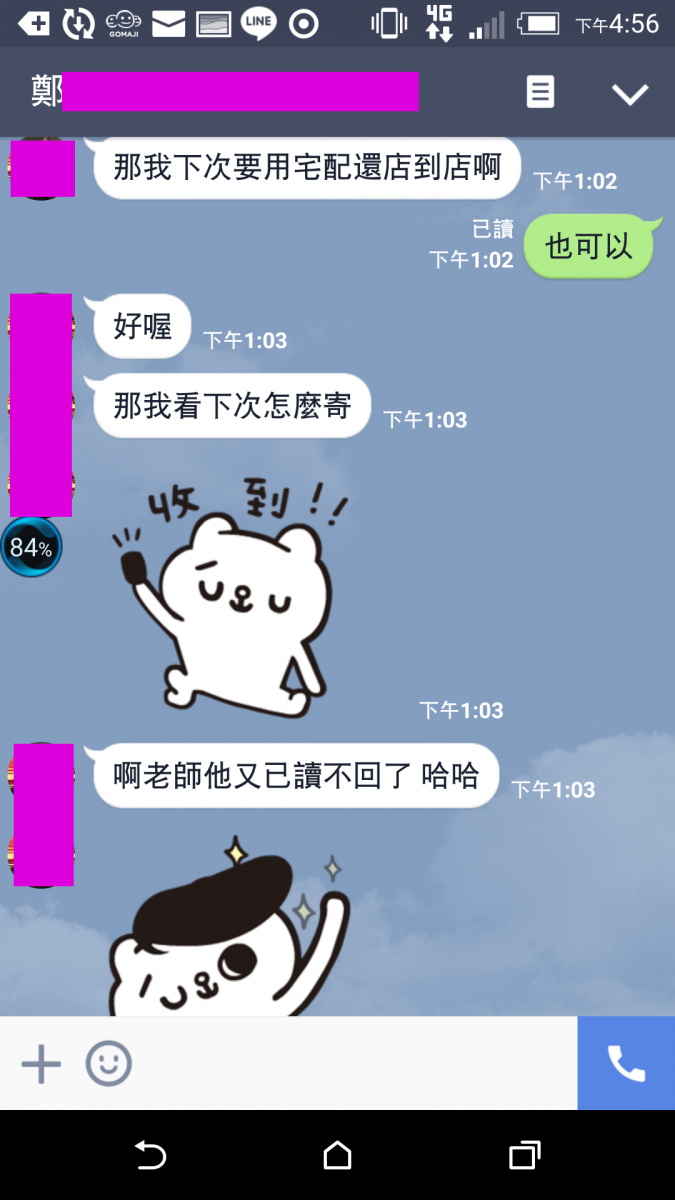Image resolution: width=675 pixels, height=1200 pixels.
Task: Open the notes icon in header
Action: [540, 93]
